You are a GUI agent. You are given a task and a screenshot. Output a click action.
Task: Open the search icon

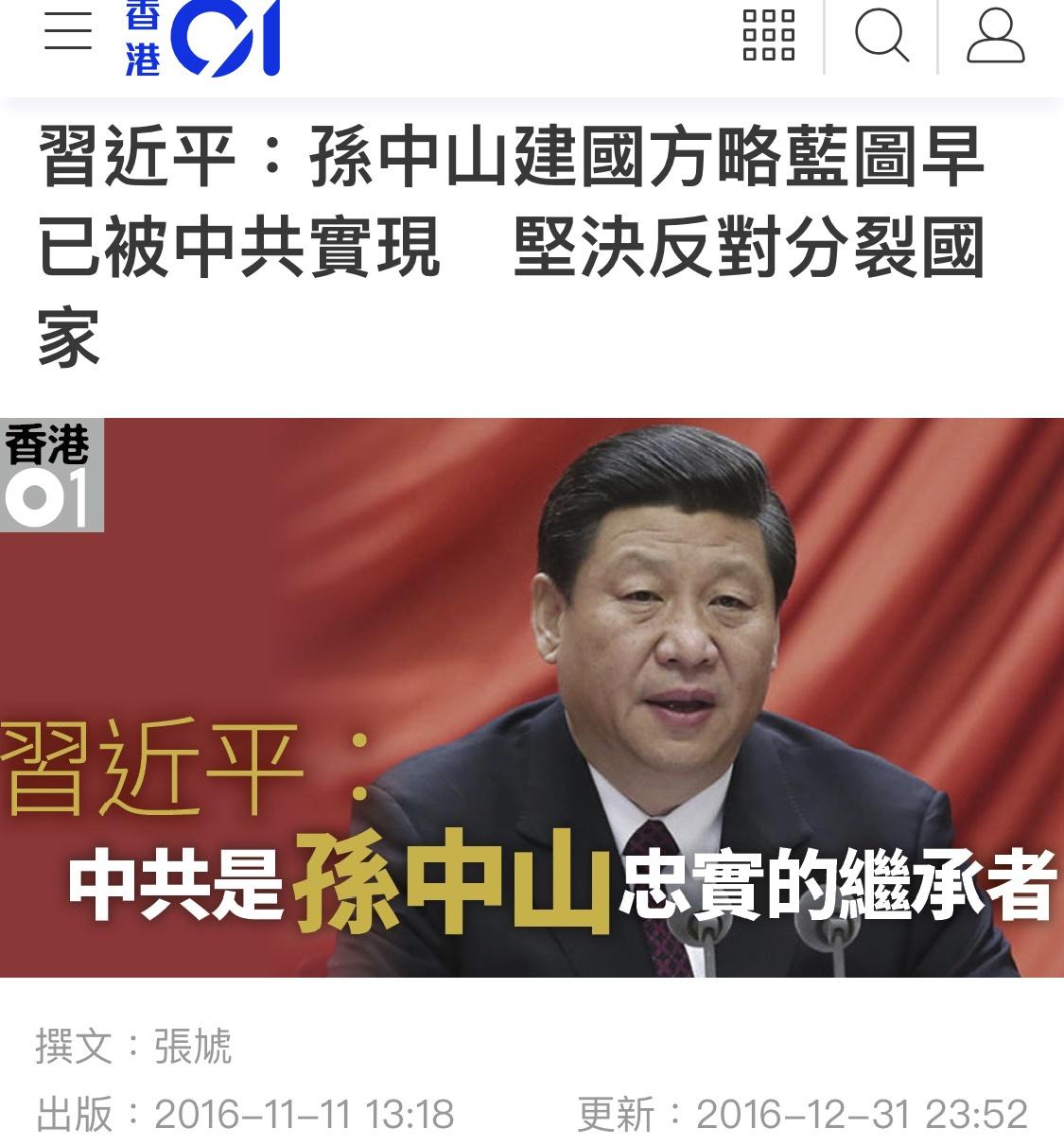click(x=881, y=37)
